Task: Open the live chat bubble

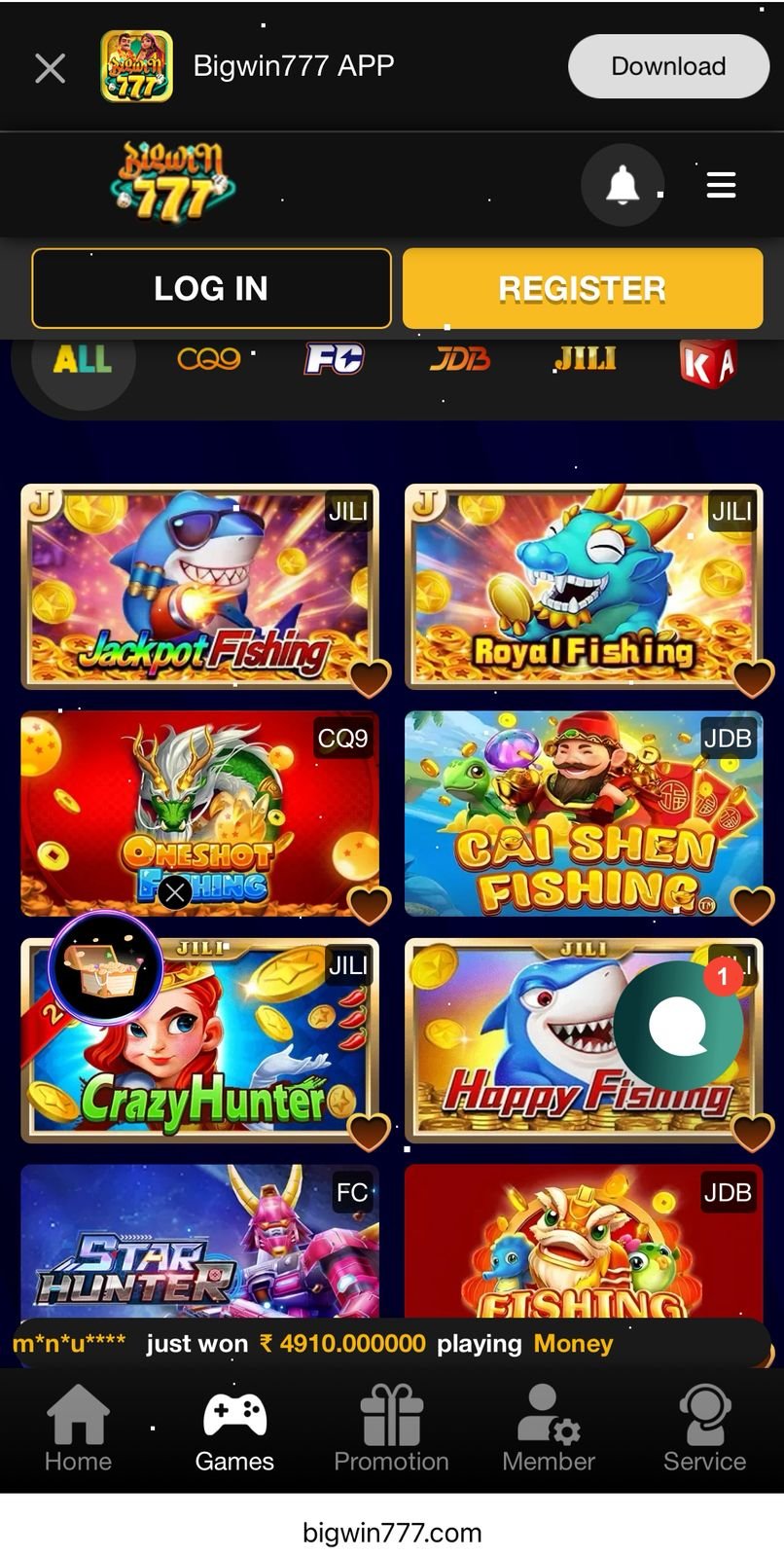Action: coord(678,1025)
